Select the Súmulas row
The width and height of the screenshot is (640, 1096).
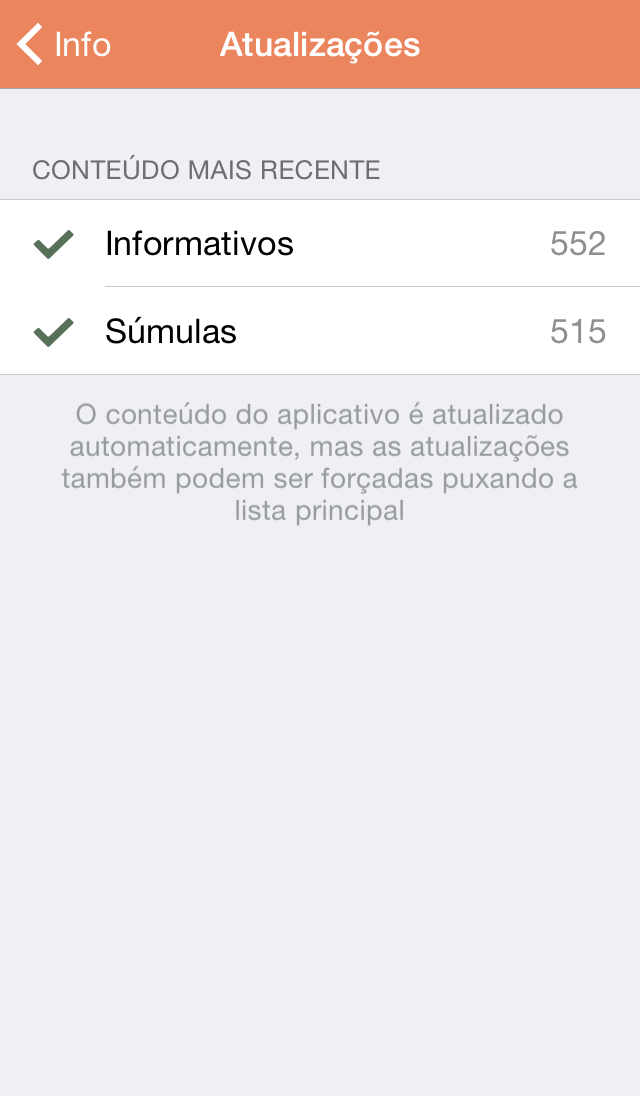coord(320,331)
